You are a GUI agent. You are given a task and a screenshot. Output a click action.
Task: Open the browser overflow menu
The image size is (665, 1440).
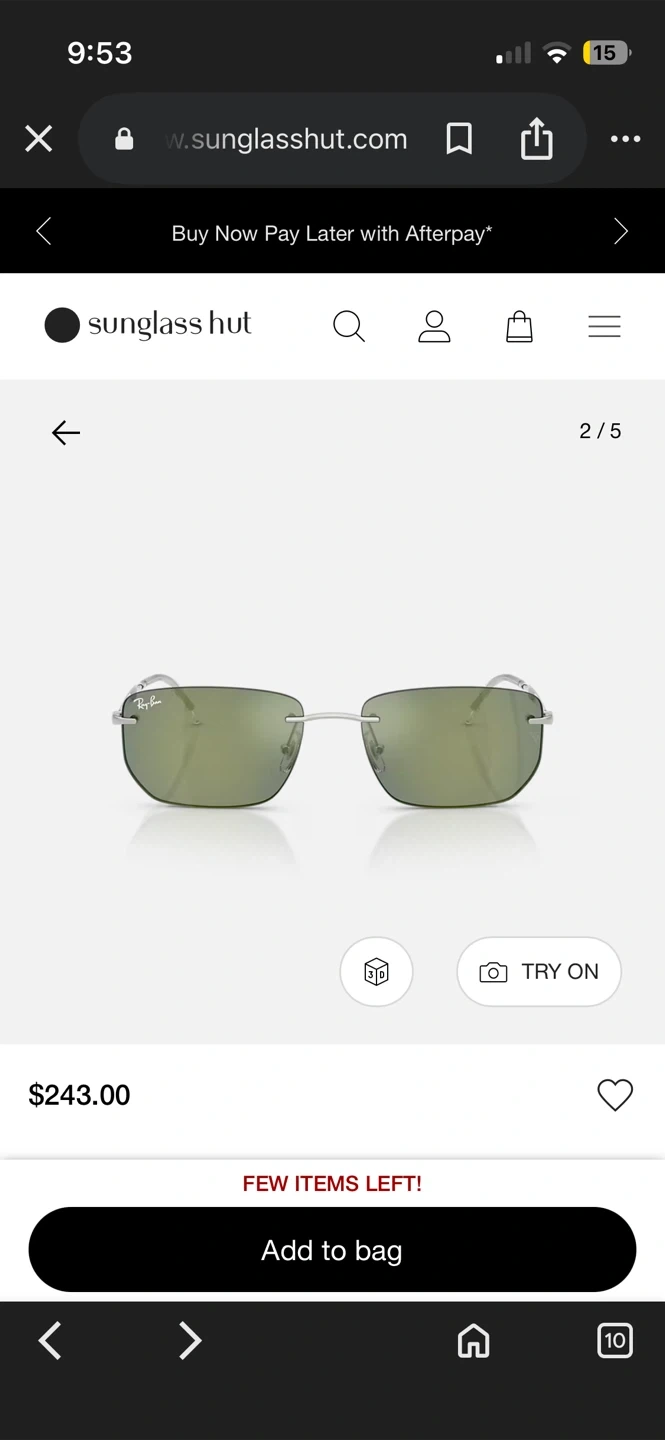[x=625, y=139]
